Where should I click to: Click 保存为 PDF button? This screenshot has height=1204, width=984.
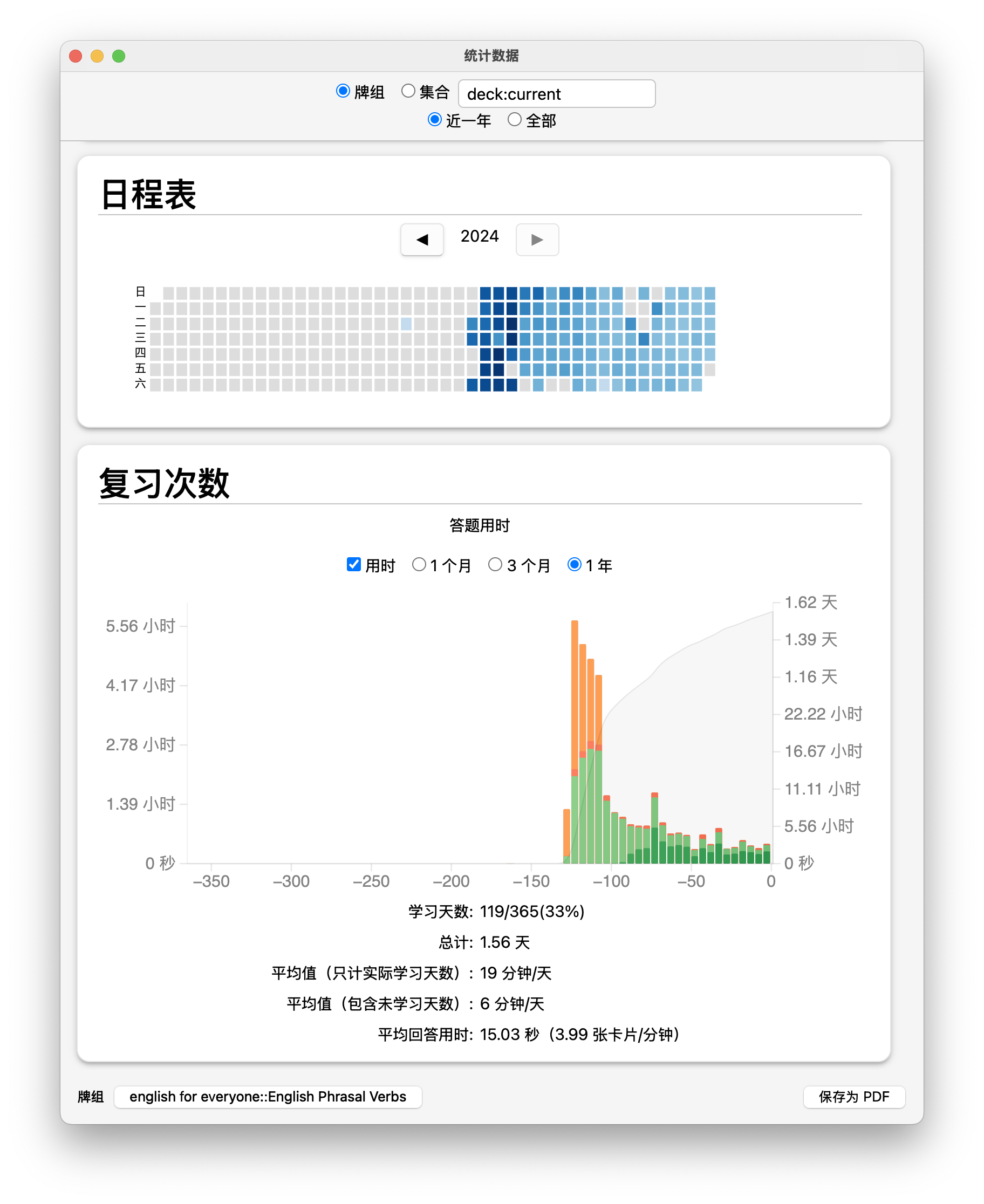(x=853, y=1096)
